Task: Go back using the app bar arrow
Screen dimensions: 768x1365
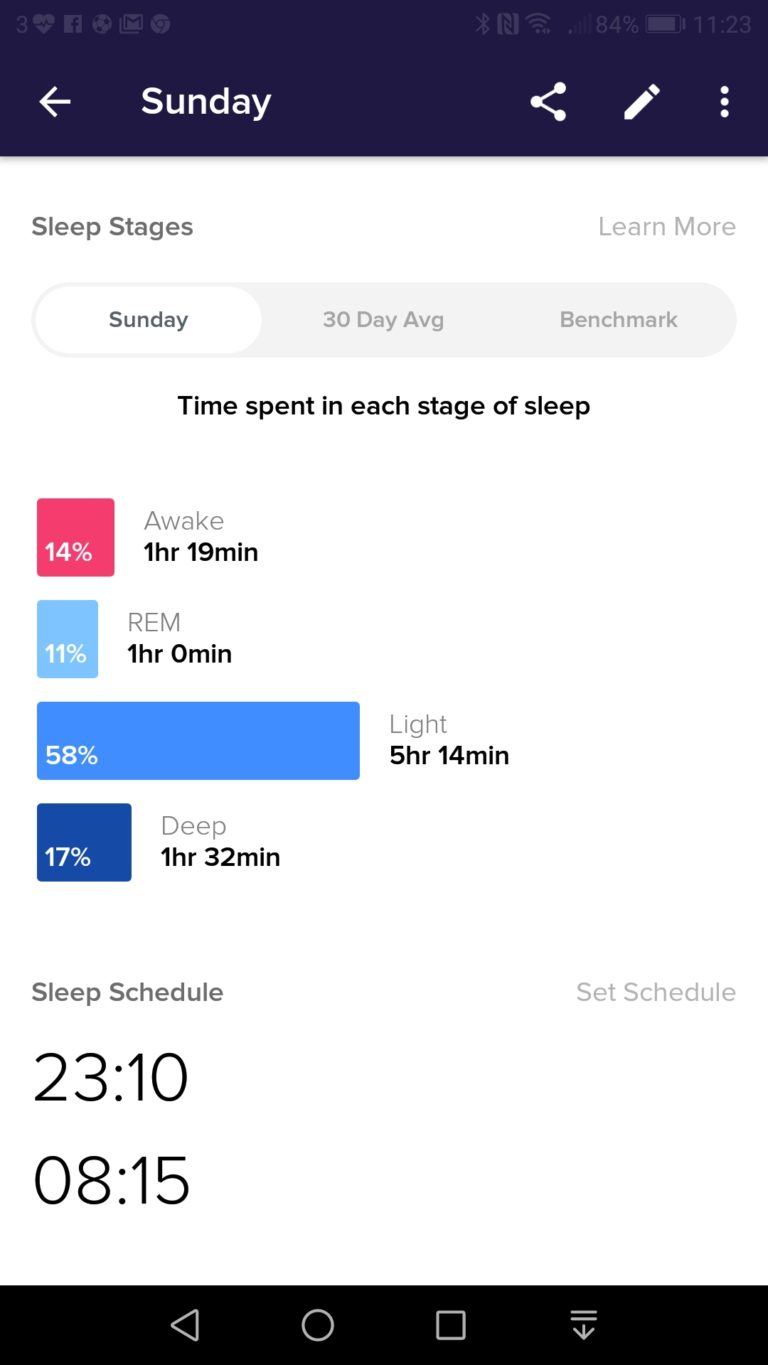Action: (55, 101)
